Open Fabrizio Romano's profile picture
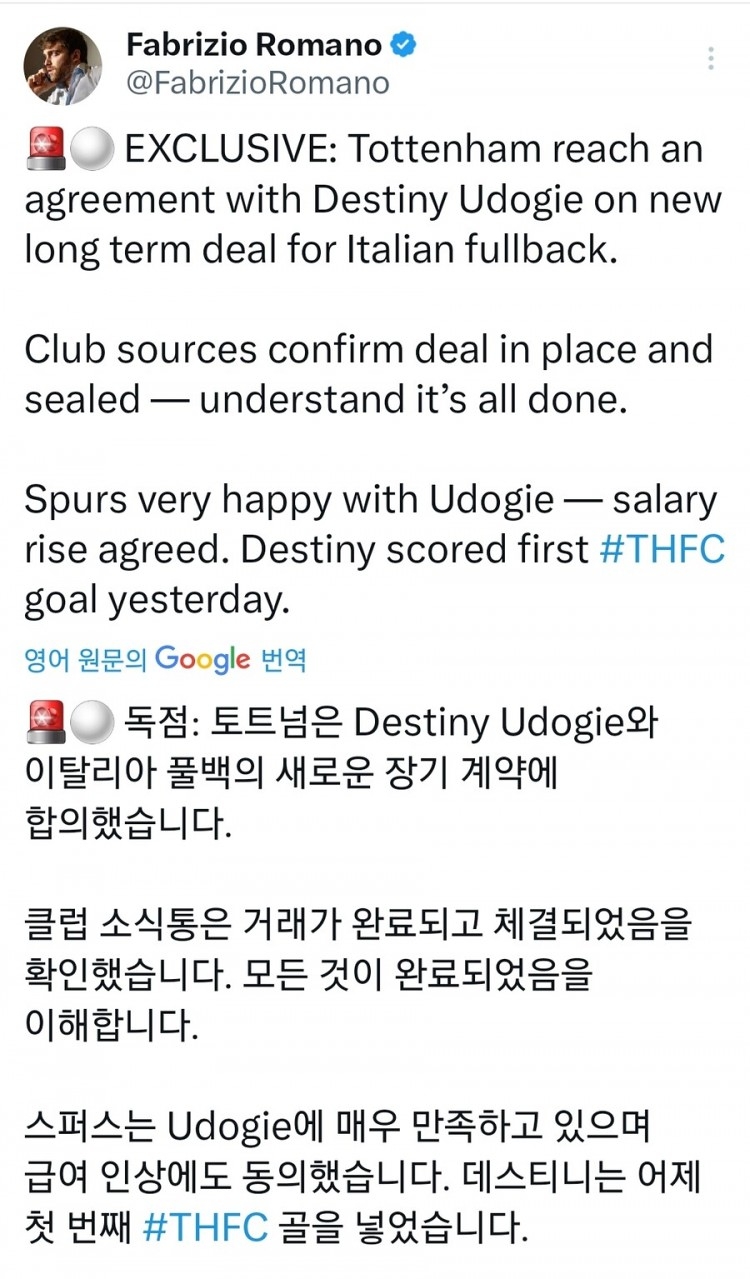The image size is (750, 1279). (62, 66)
